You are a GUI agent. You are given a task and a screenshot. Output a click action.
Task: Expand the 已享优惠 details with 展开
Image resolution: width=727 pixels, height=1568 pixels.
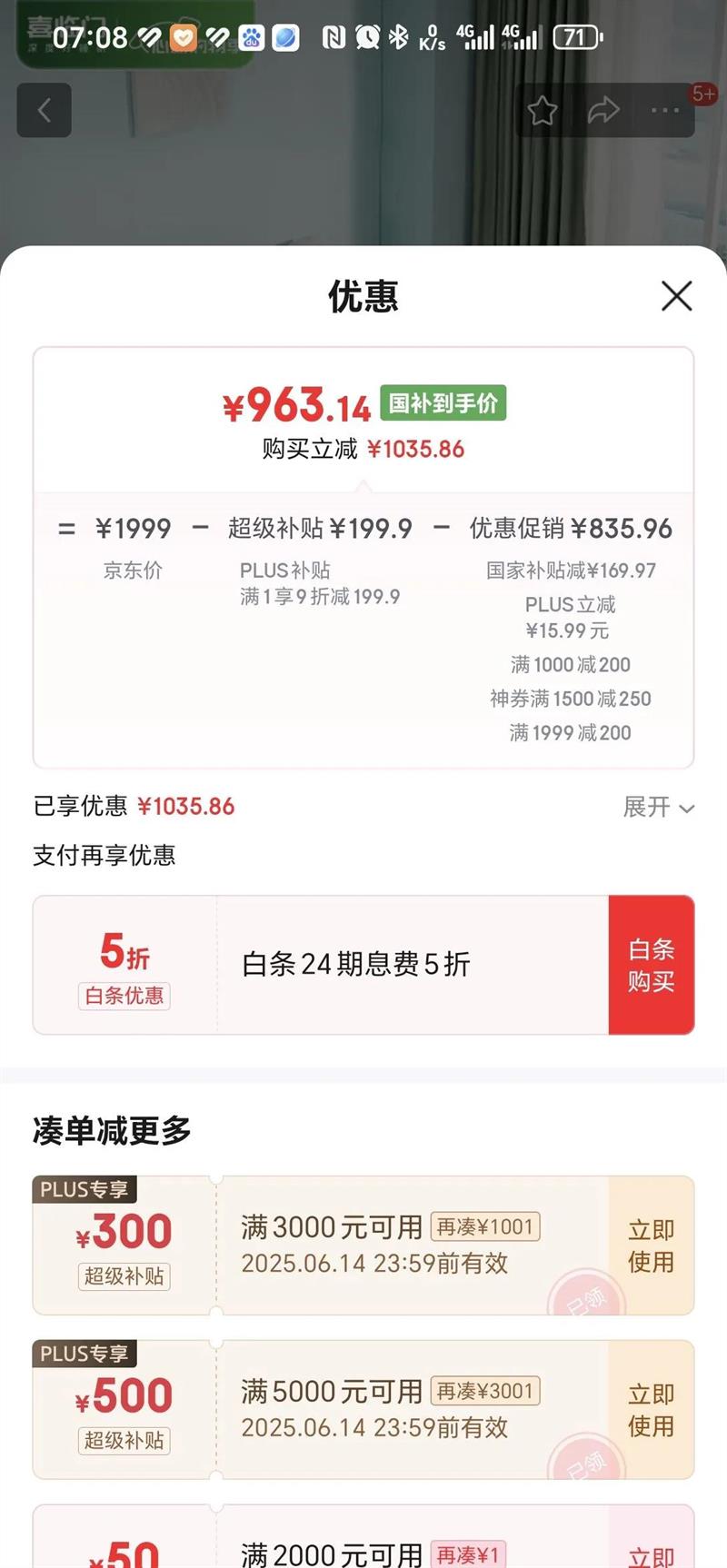pyautogui.click(x=658, y=807)
